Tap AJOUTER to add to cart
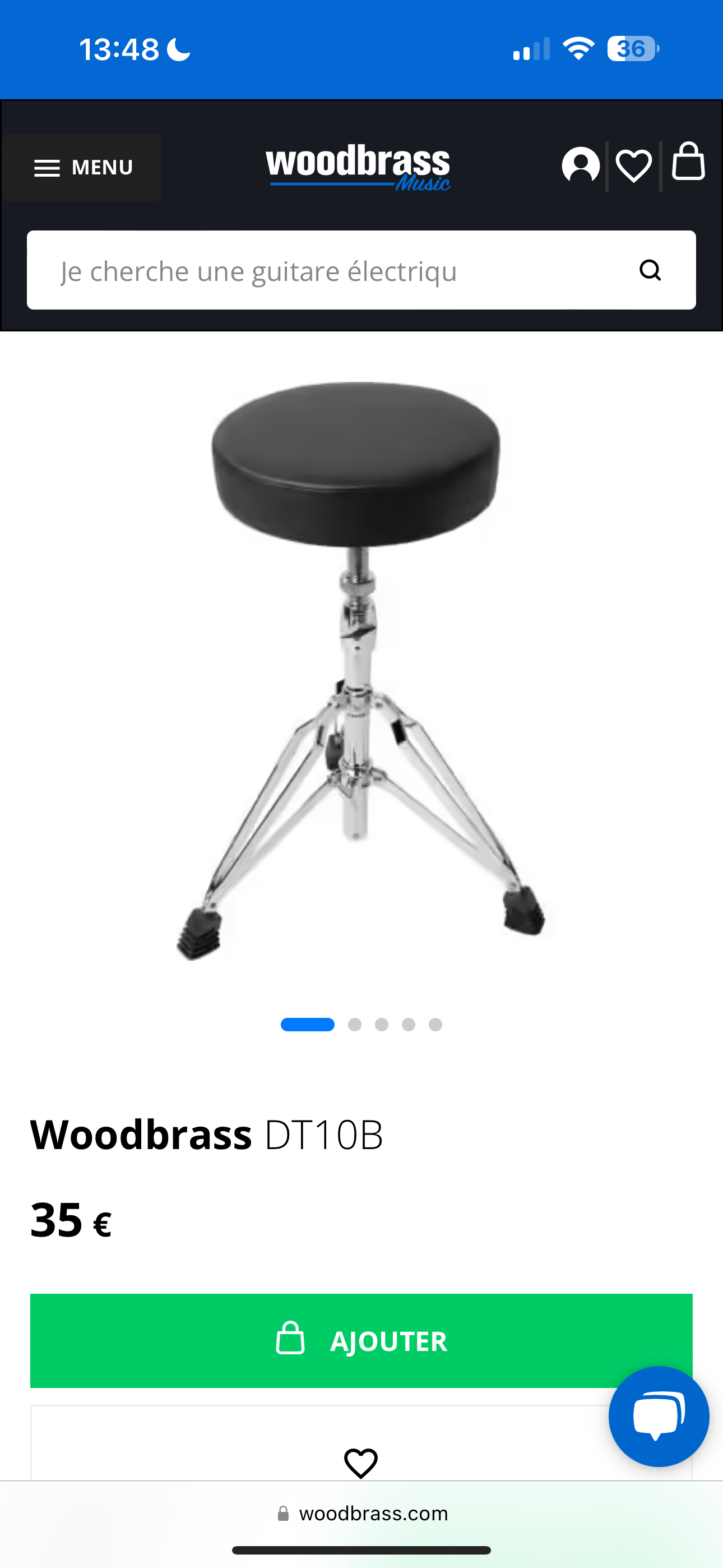Screen dimensions: 723x1568 (361, 1340)
